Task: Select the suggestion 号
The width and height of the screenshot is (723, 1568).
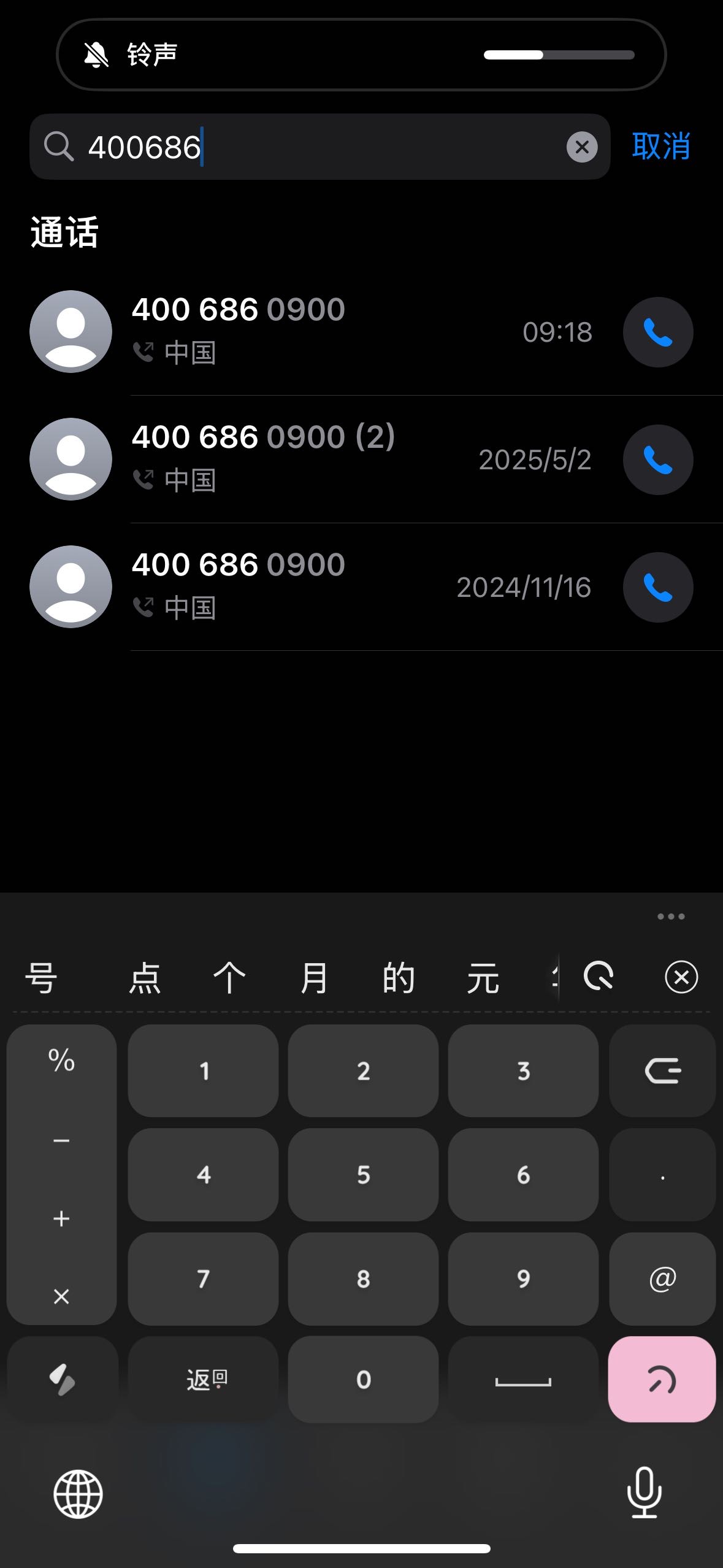Action: click(41, 977)
